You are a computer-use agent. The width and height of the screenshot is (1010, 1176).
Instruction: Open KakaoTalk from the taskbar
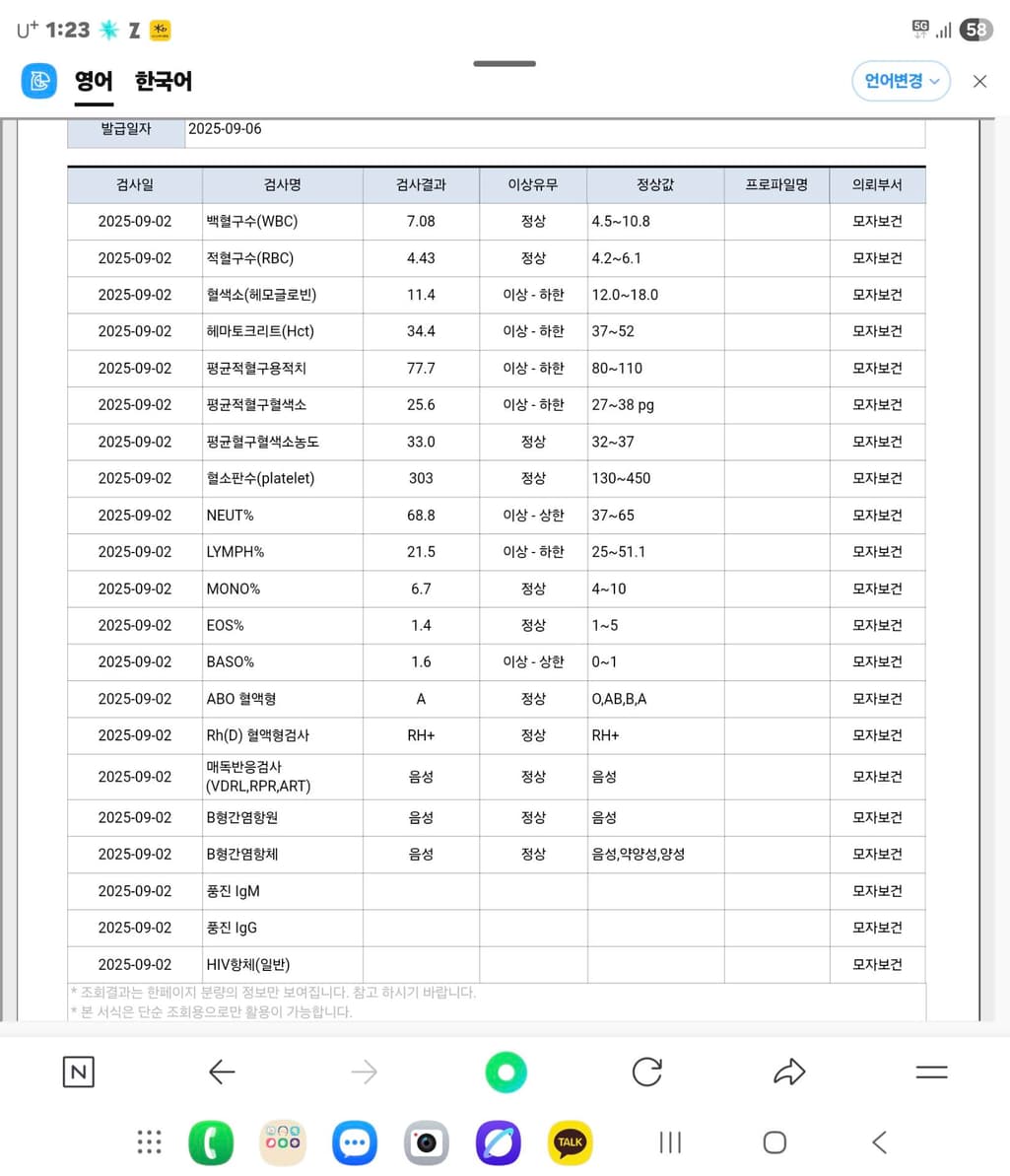click(x=570, y=1142)
